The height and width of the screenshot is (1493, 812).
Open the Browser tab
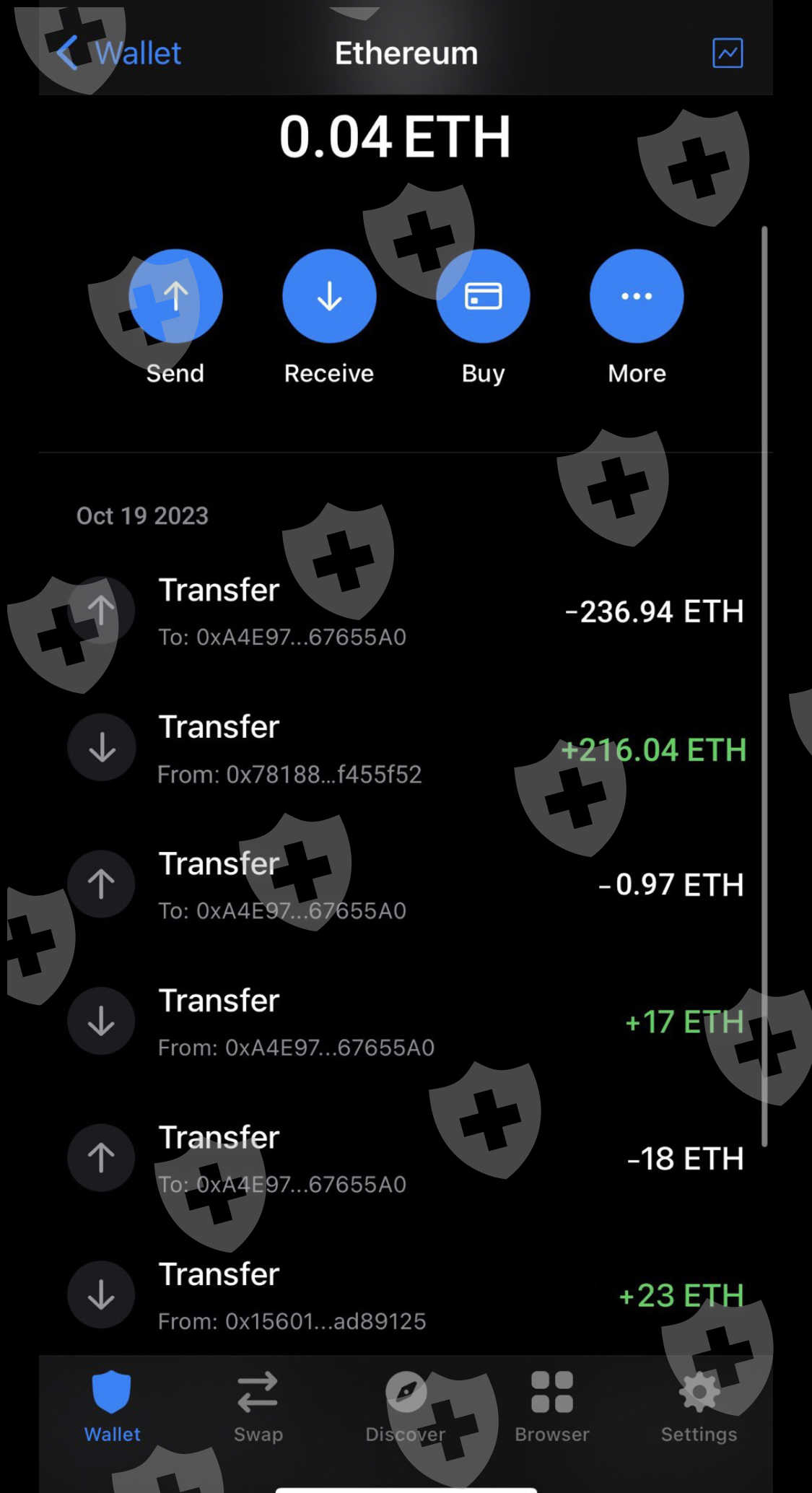[552, 1406]
